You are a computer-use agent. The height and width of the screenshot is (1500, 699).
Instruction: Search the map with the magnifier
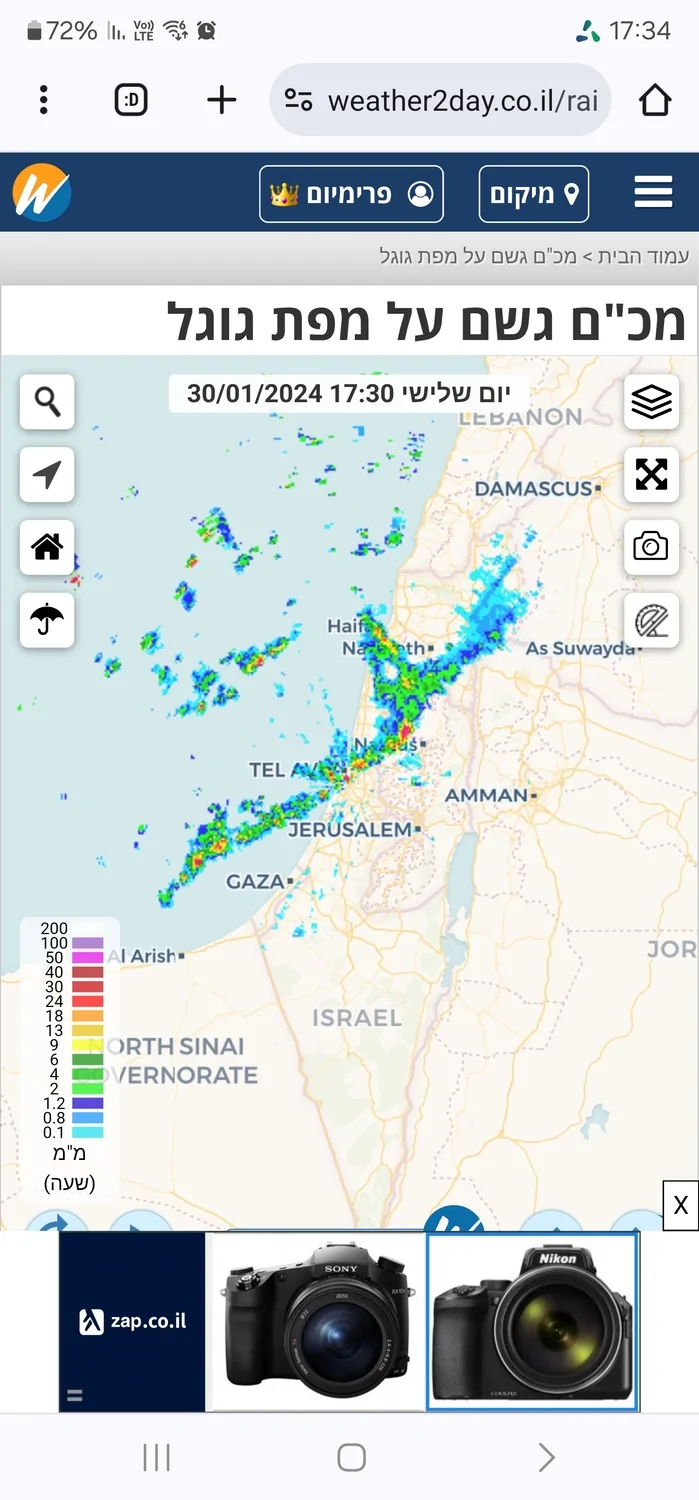point(47,402)
